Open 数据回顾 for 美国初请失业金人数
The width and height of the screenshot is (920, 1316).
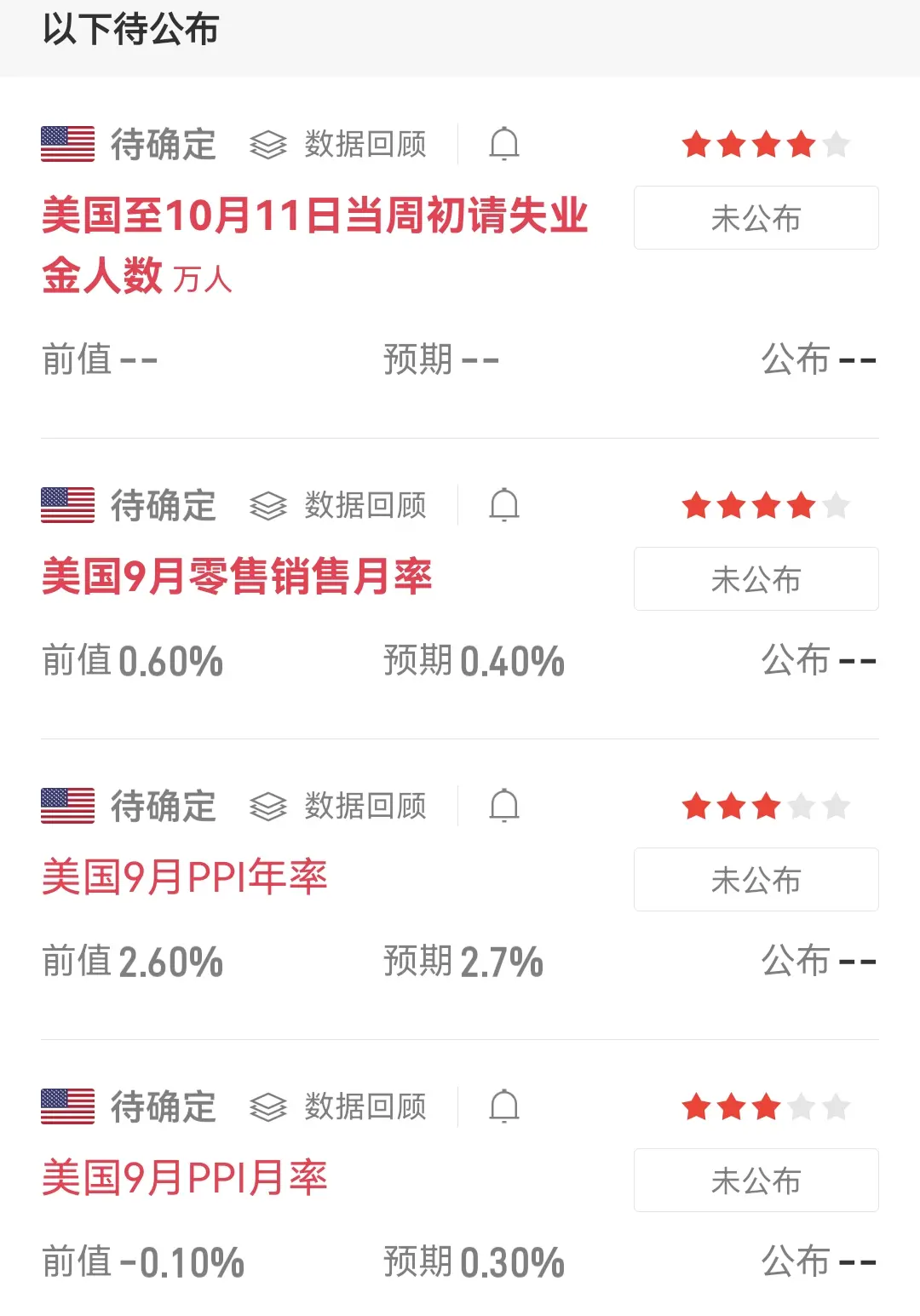point(339,144)
